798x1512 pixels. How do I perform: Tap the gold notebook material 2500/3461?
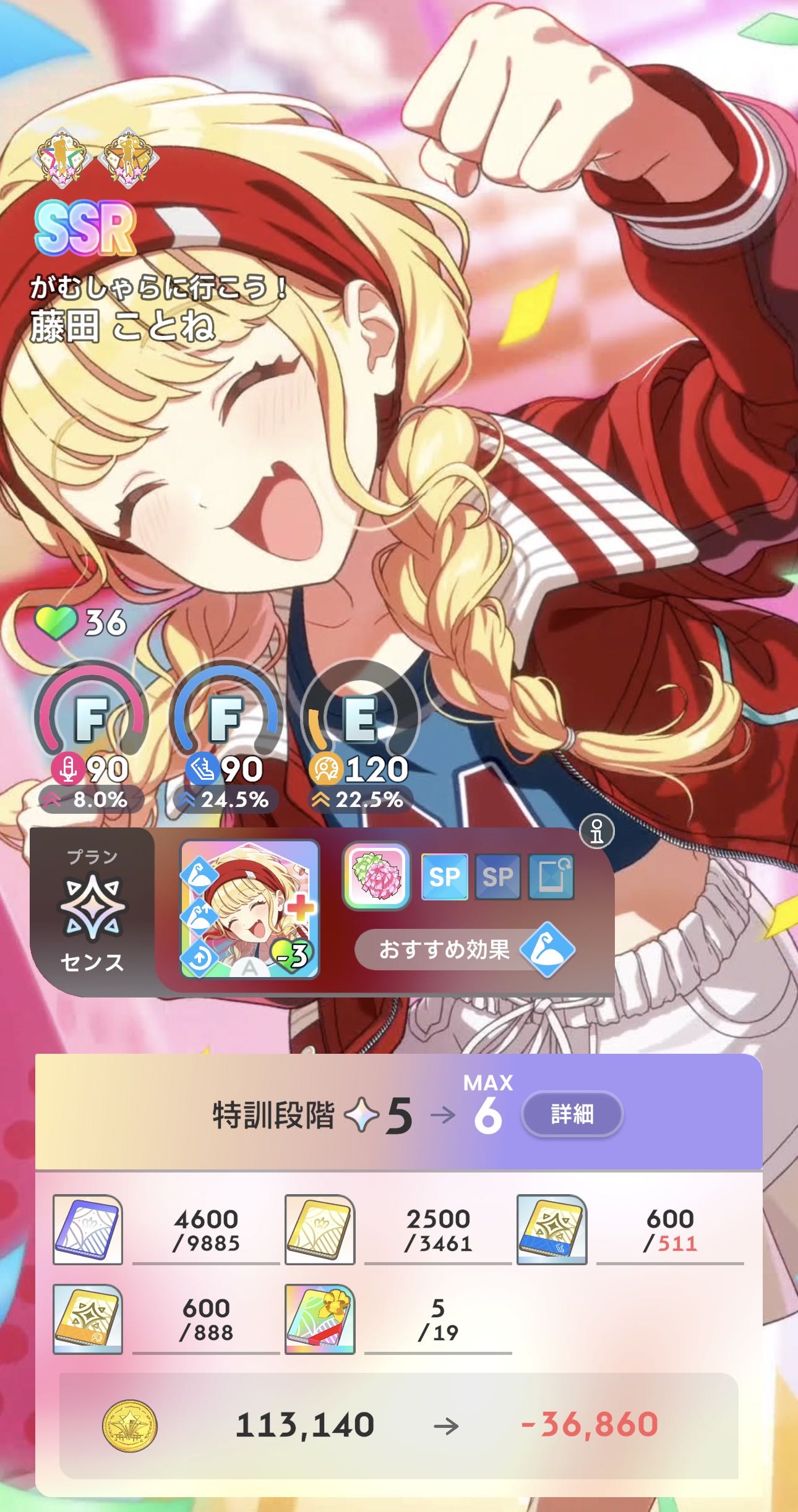point(319,1229)
